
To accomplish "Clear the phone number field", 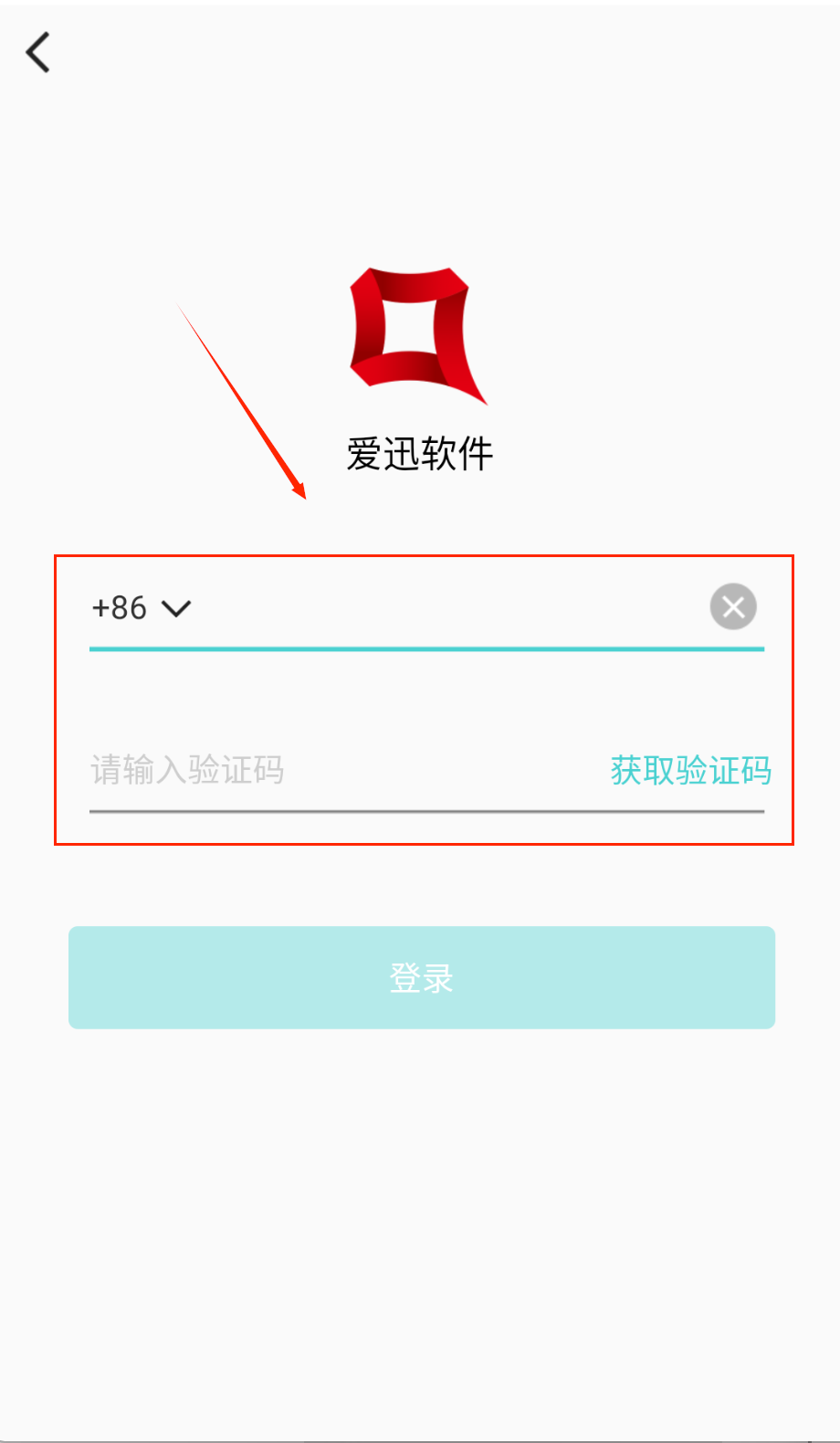I will 733,606.
